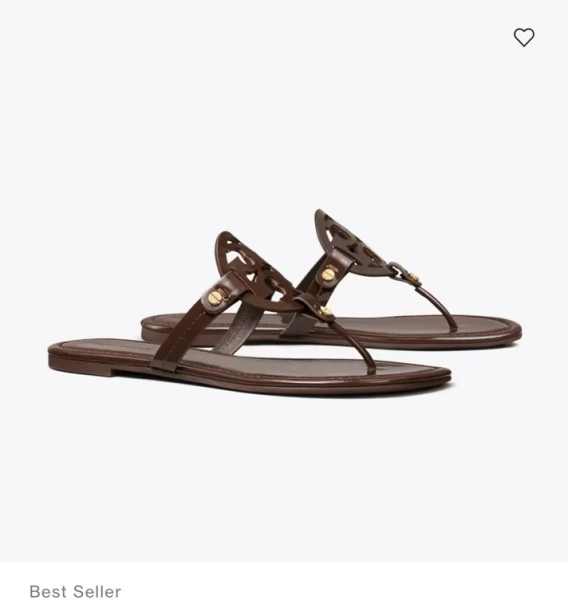Add the brown sandals to favorites with the heart icon

tap(524, 37)
